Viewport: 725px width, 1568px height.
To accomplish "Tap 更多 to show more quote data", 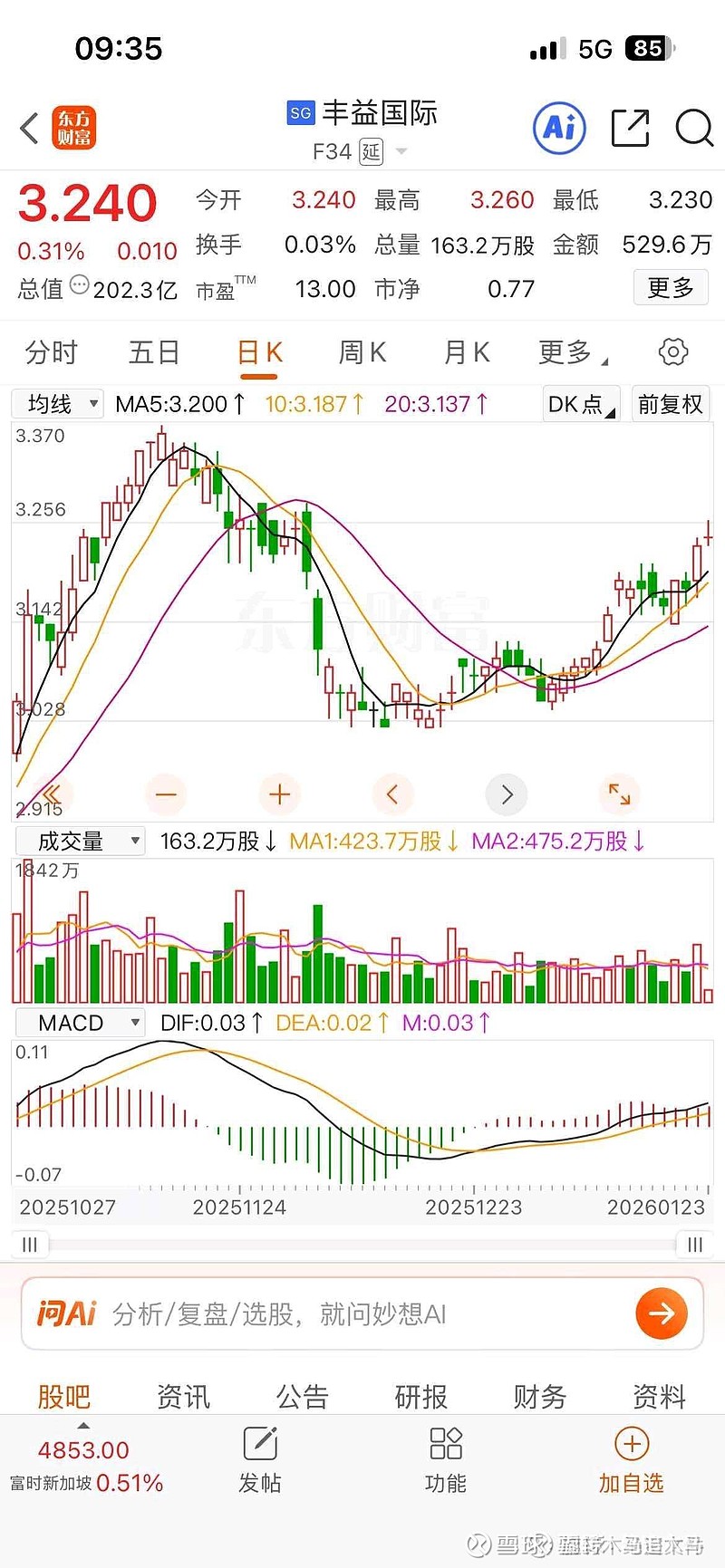I will pos(671,288).
